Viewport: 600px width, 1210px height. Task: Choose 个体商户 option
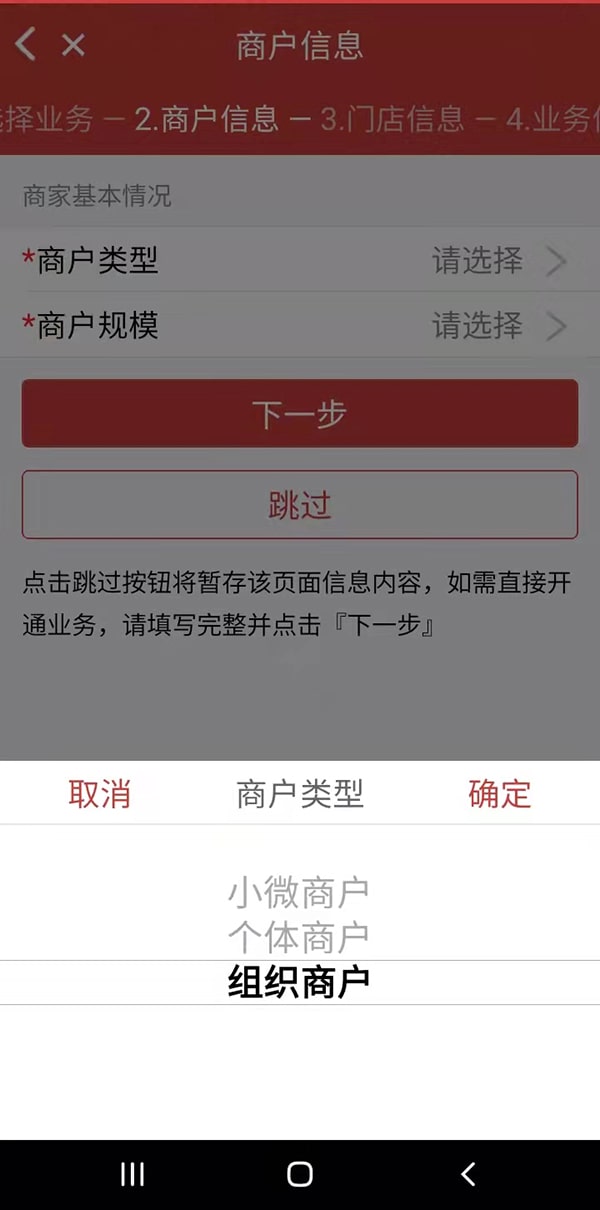coord(299,937)
